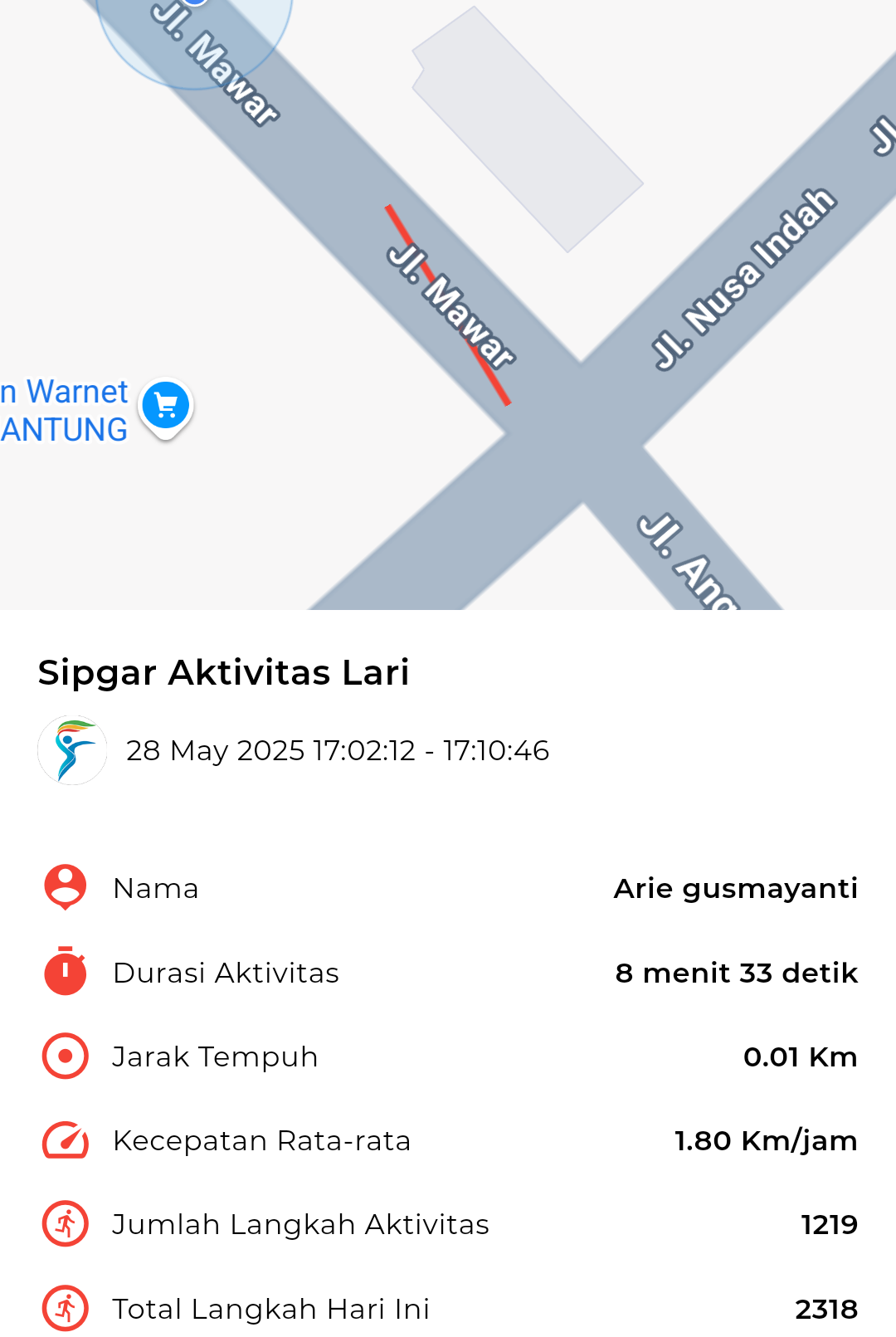Click the 8 menit 33 detik duration value
Viewport: 896px width, 1337px height.
[x=735, y=971]
